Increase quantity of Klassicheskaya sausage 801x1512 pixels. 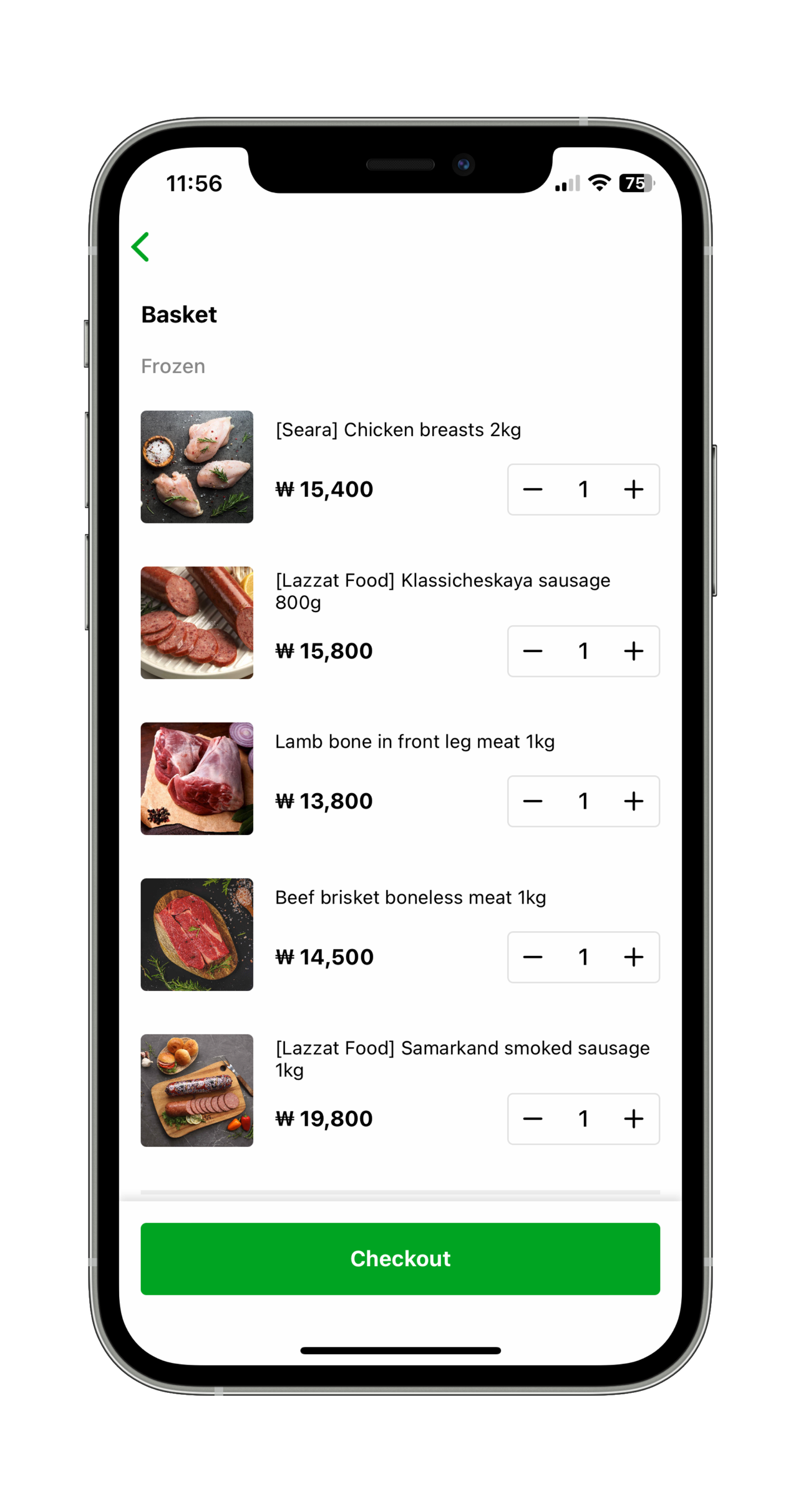click(x=633, y=651)
